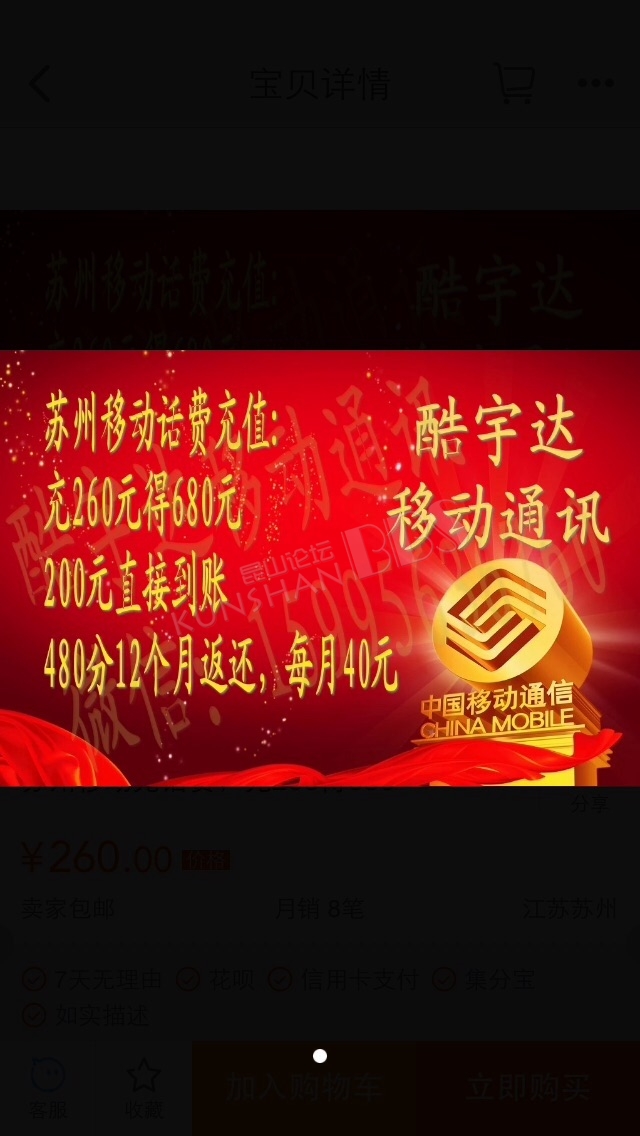Open the three-dot overflow menu
Image resolution: width=640 pixels, height=1136 pixels.
click(596, 83)
